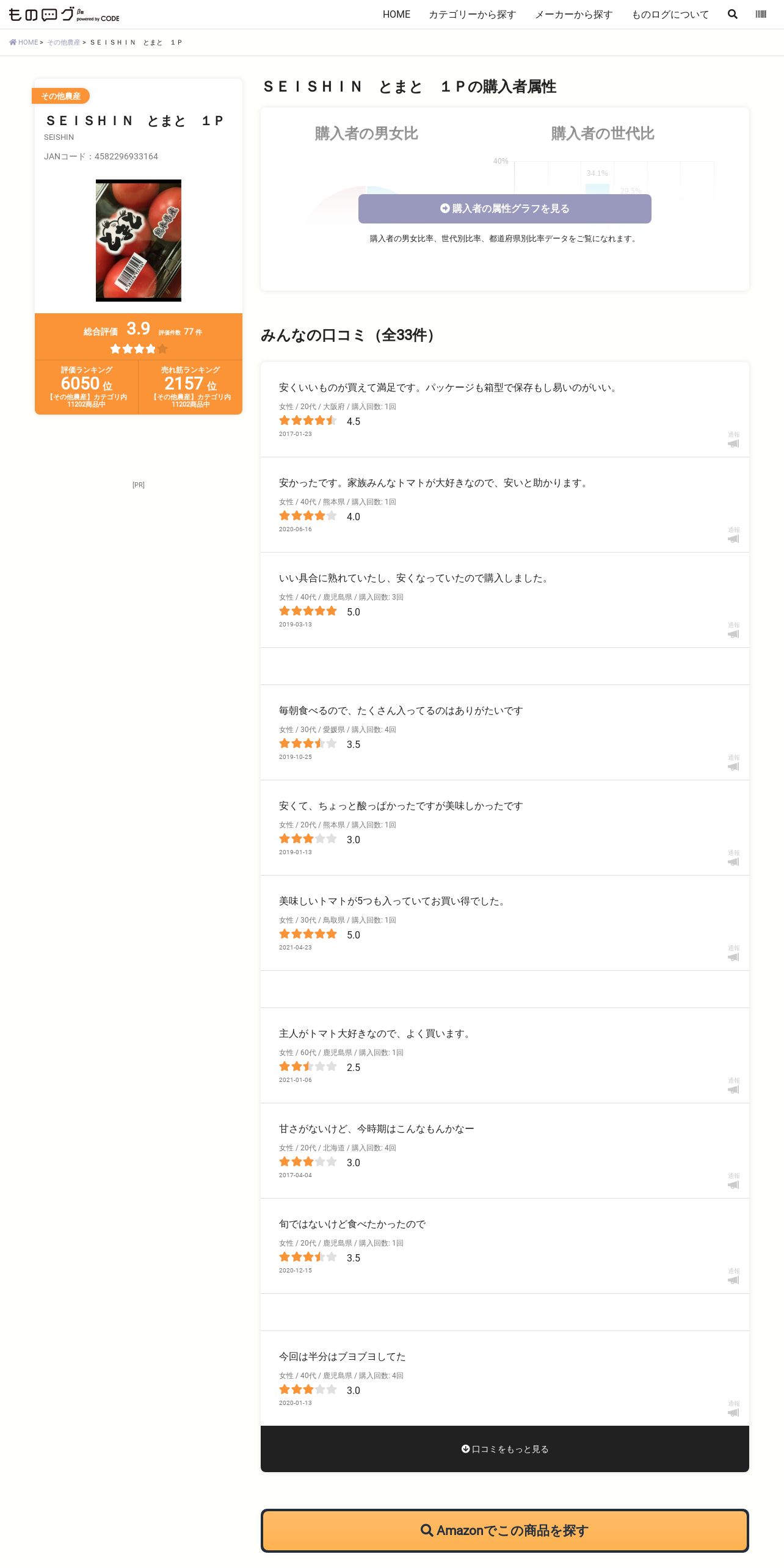Report the review dated 2019-10-25

pos(733,763)
